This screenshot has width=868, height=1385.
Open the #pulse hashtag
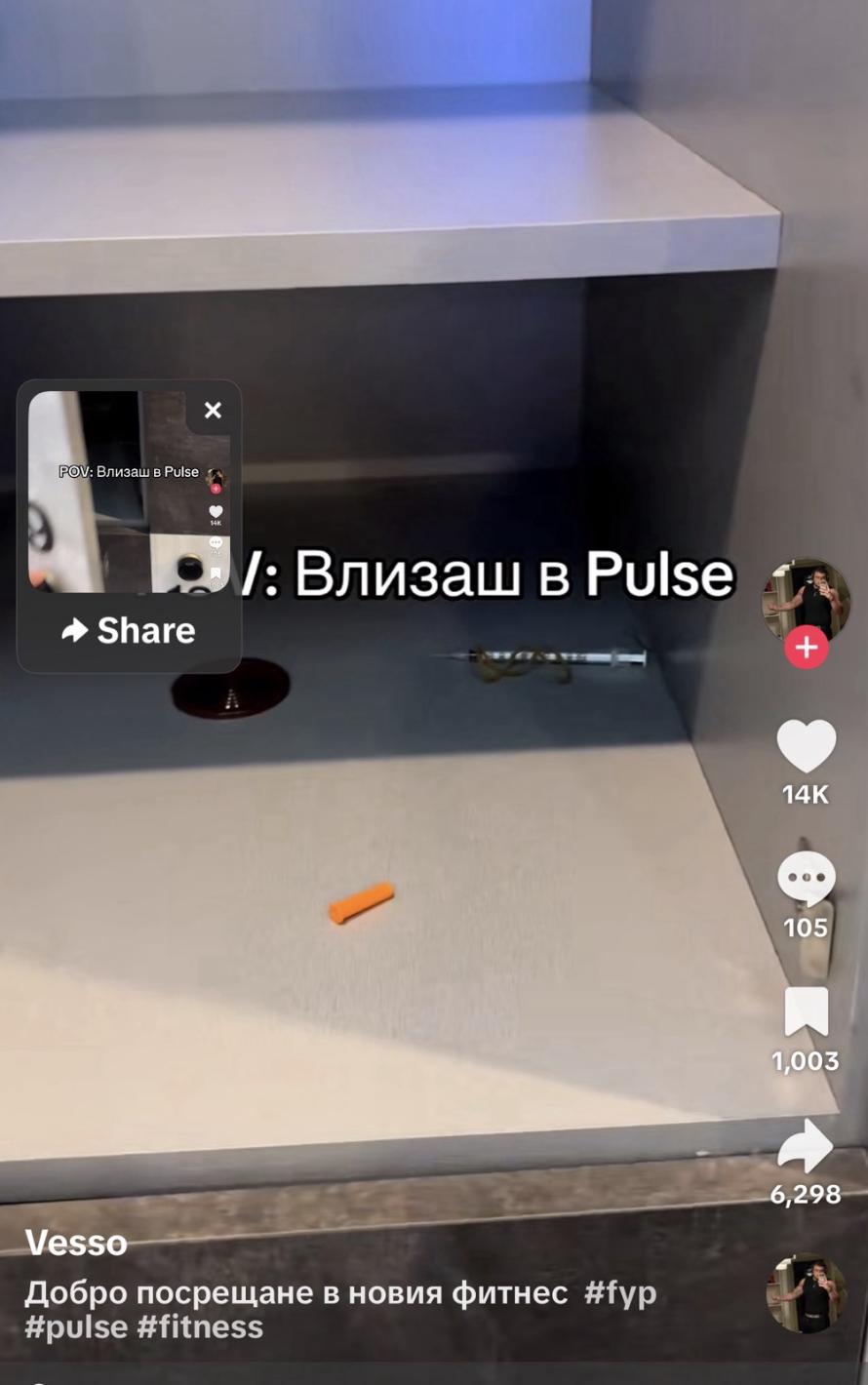click(76, 1327)
